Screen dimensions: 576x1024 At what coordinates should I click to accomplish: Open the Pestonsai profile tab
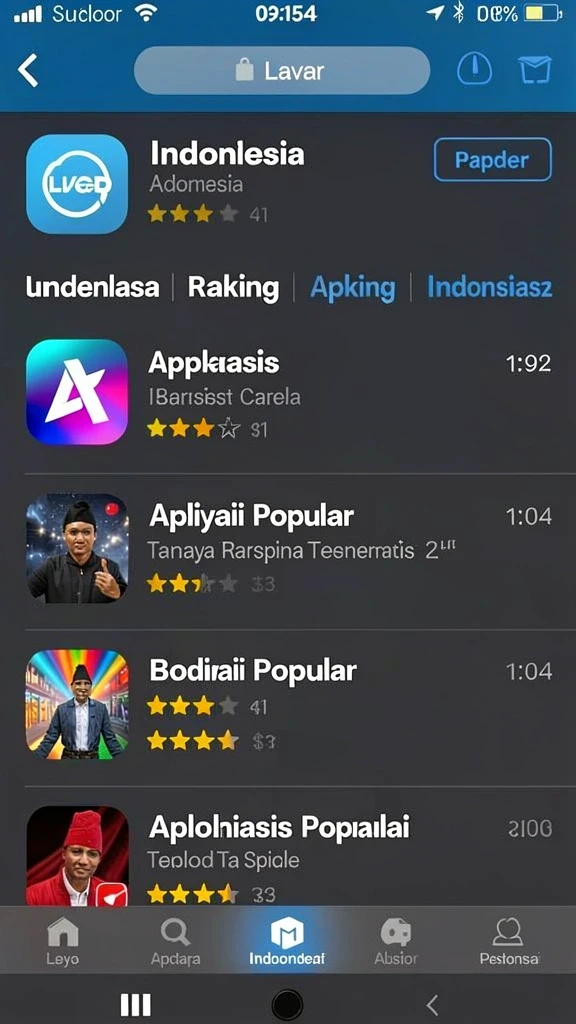pyautogui.click(x=509, y=940)
